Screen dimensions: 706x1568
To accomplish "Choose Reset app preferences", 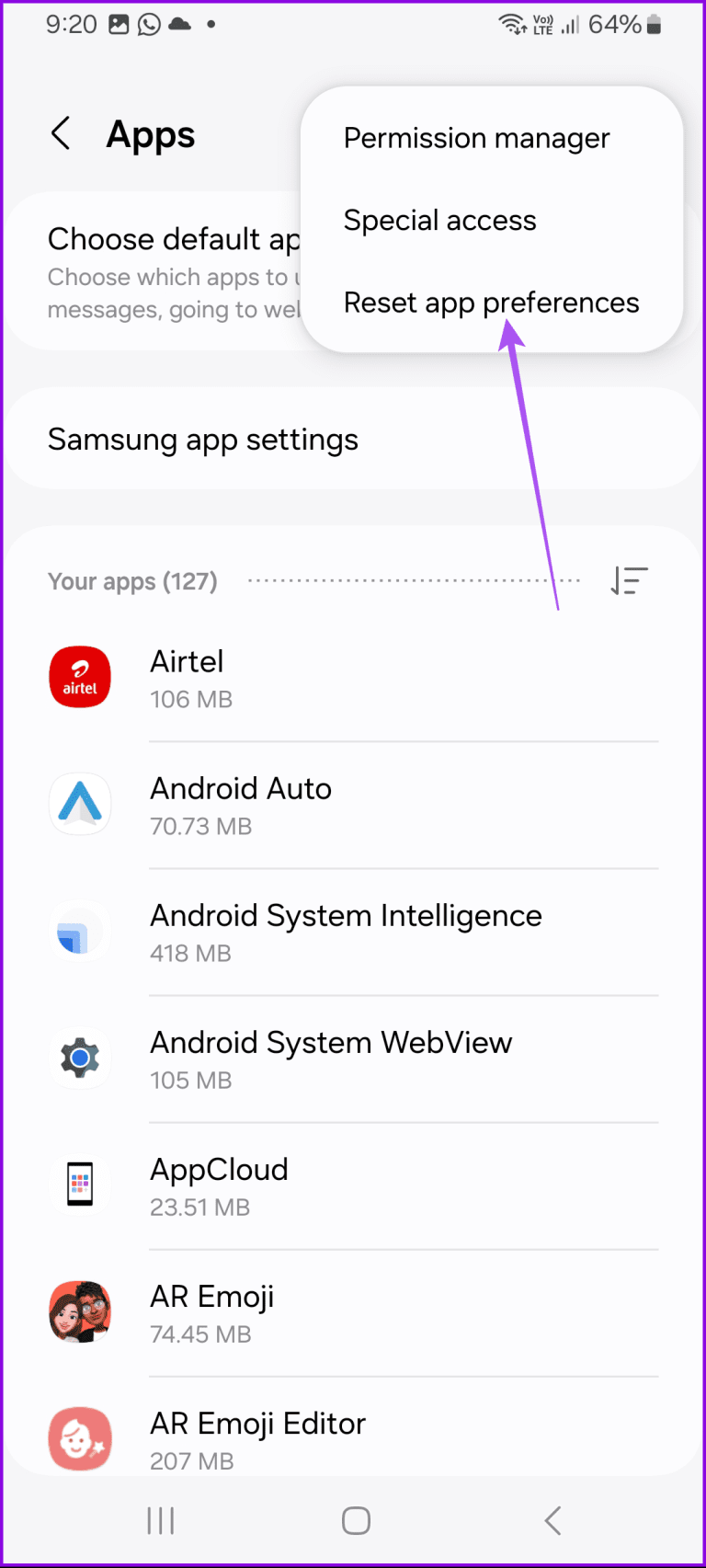I will (x=491, y=302).
